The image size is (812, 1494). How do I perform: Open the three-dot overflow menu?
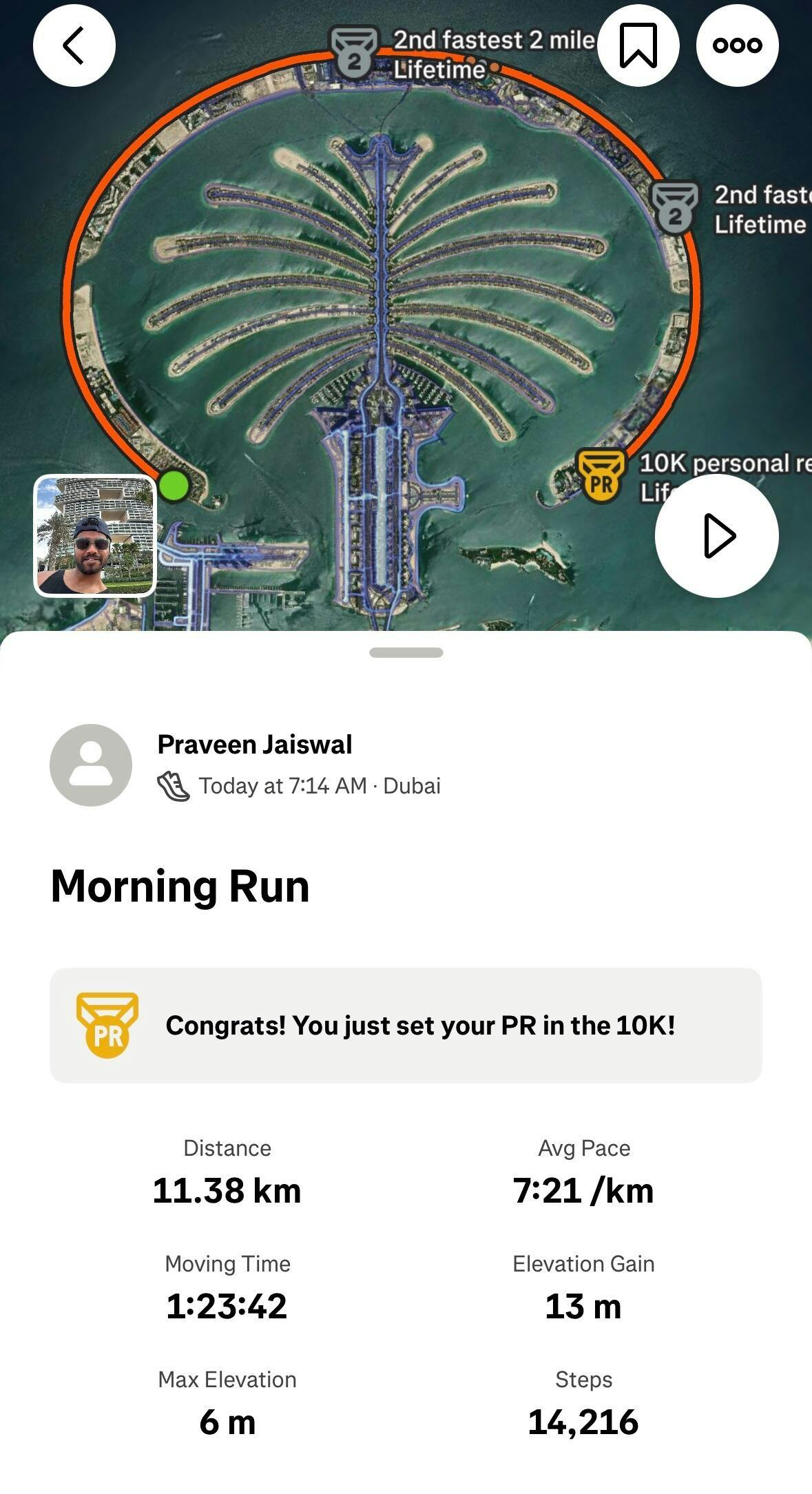[737, 45]
